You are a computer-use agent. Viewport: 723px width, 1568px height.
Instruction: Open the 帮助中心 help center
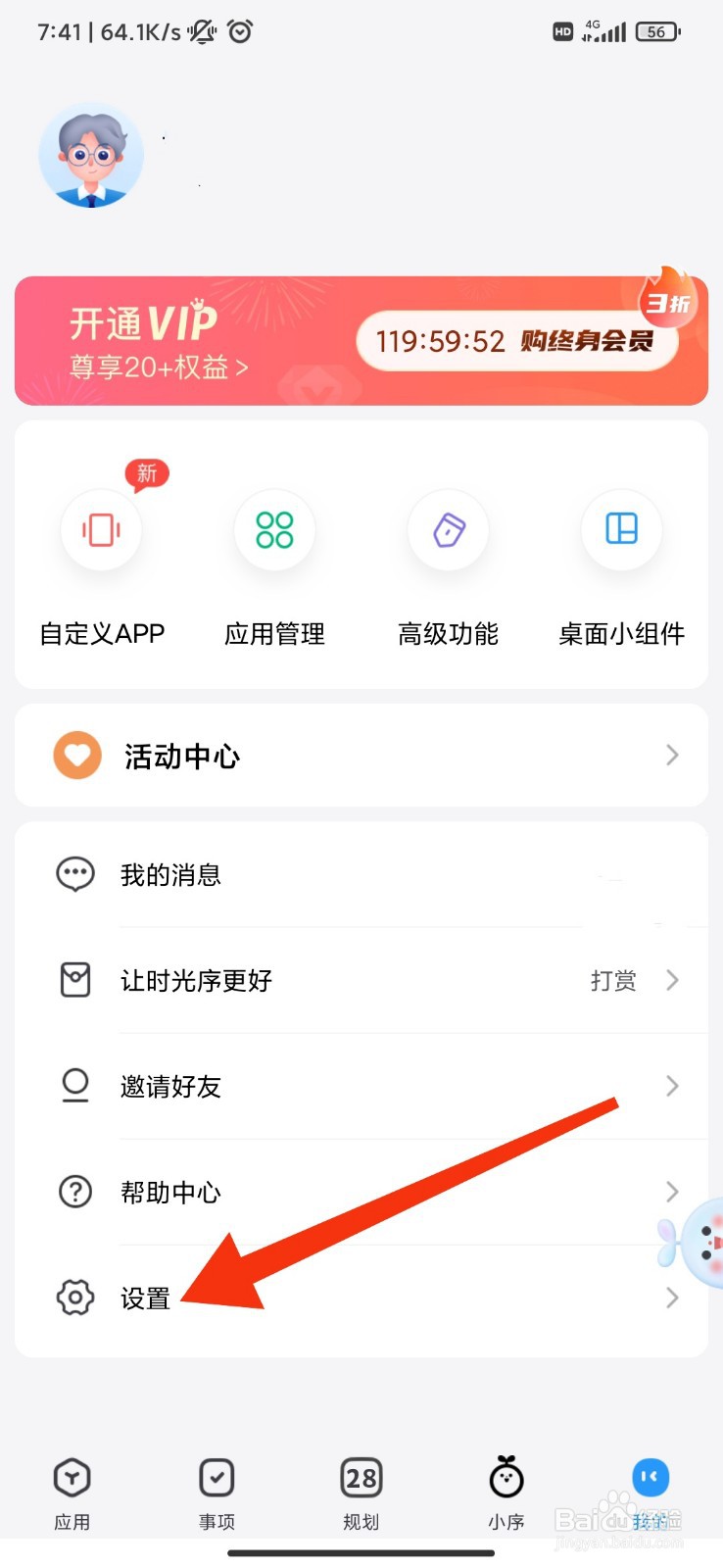[x=169, y=1192]
